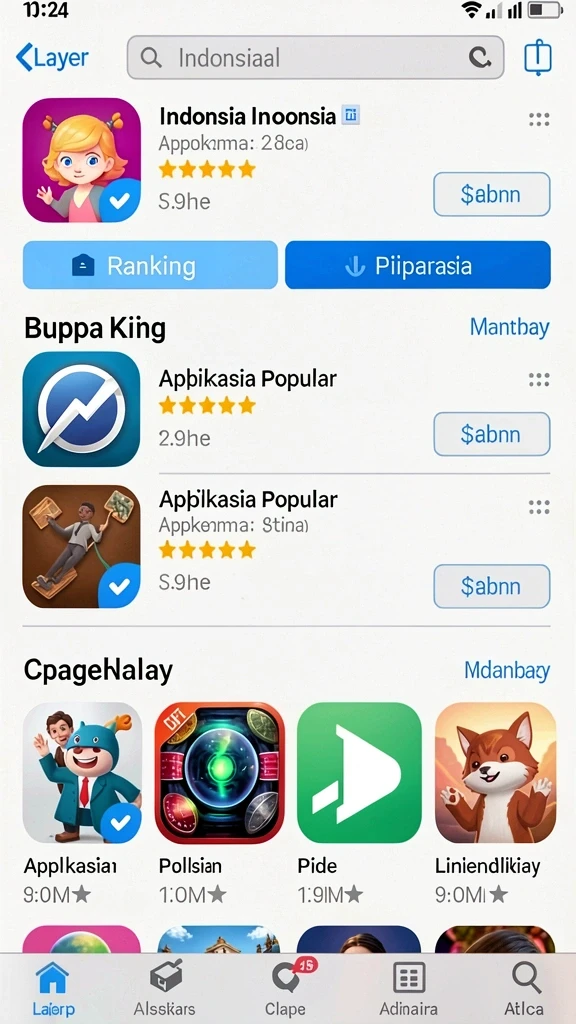This screenshot has width=576, height=1024.
Task: Open the Atlca search tab
Action: tap(525, 989)
